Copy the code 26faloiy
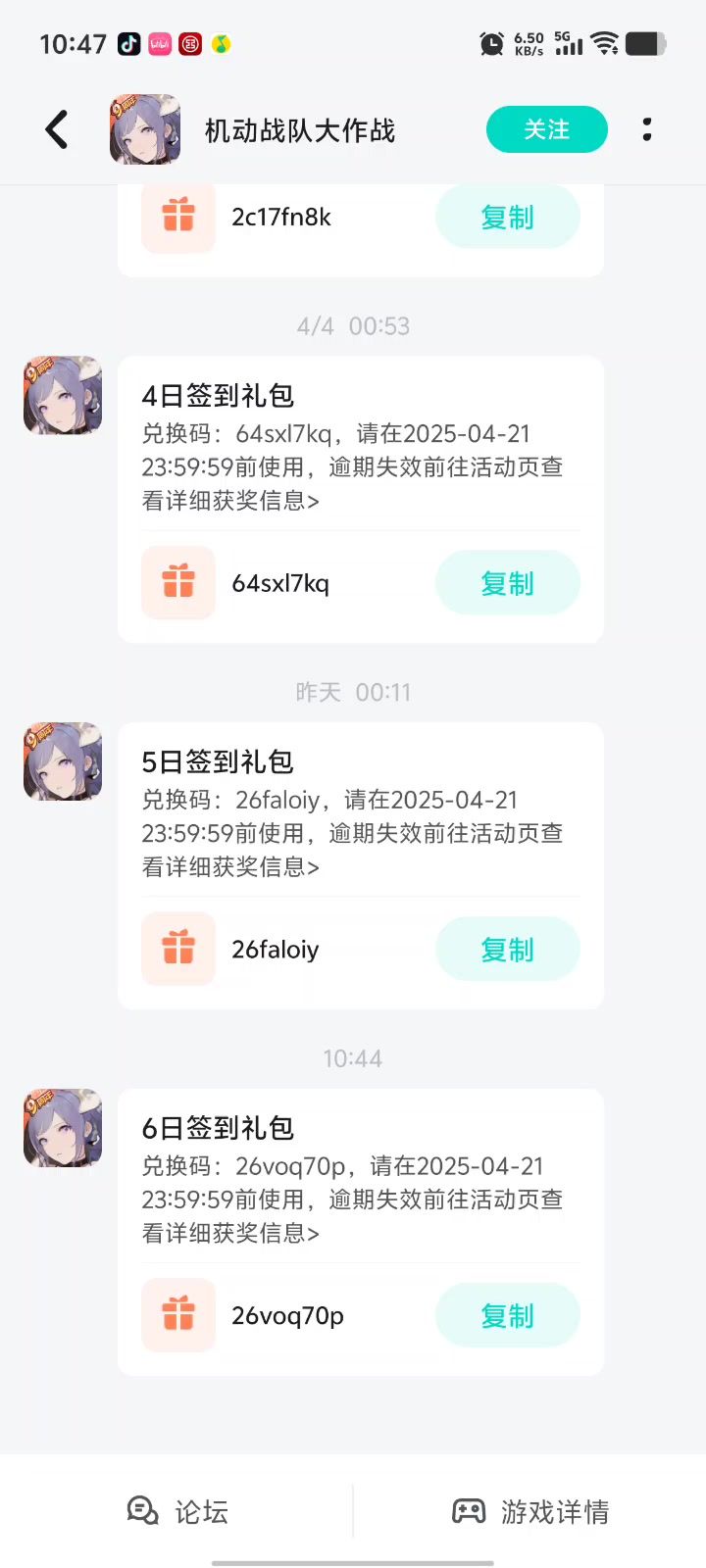 [507, 949]
